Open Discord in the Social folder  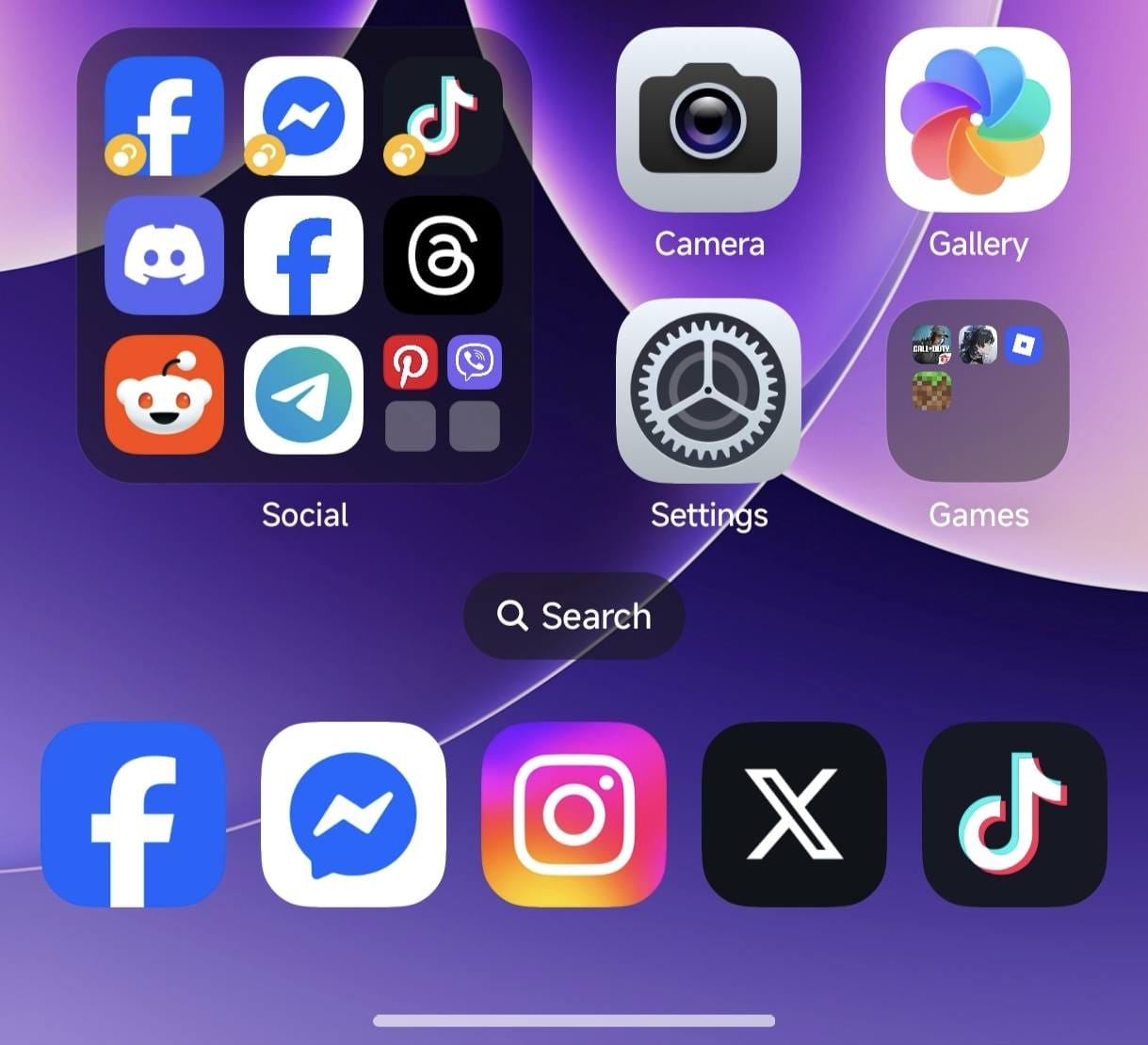pos(164,255)
